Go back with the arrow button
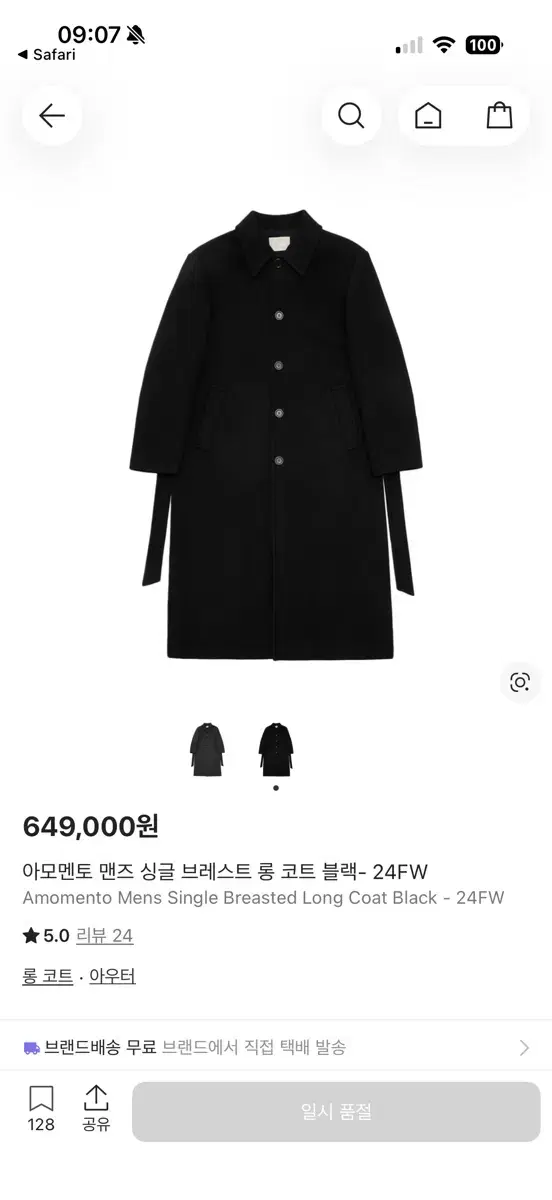 52,116
